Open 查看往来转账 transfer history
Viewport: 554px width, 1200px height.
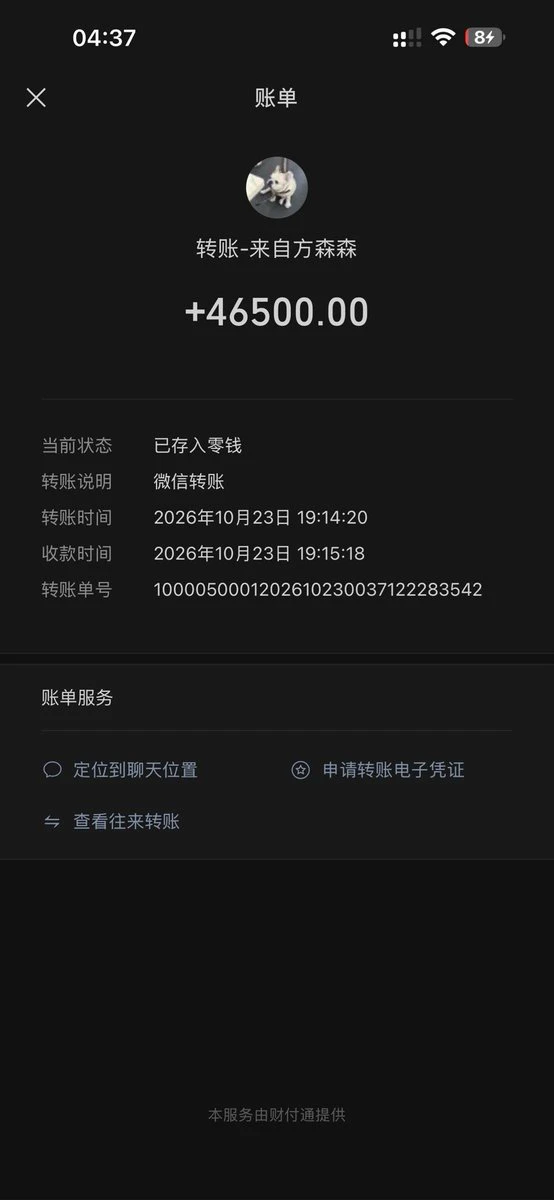coord(111,822)
